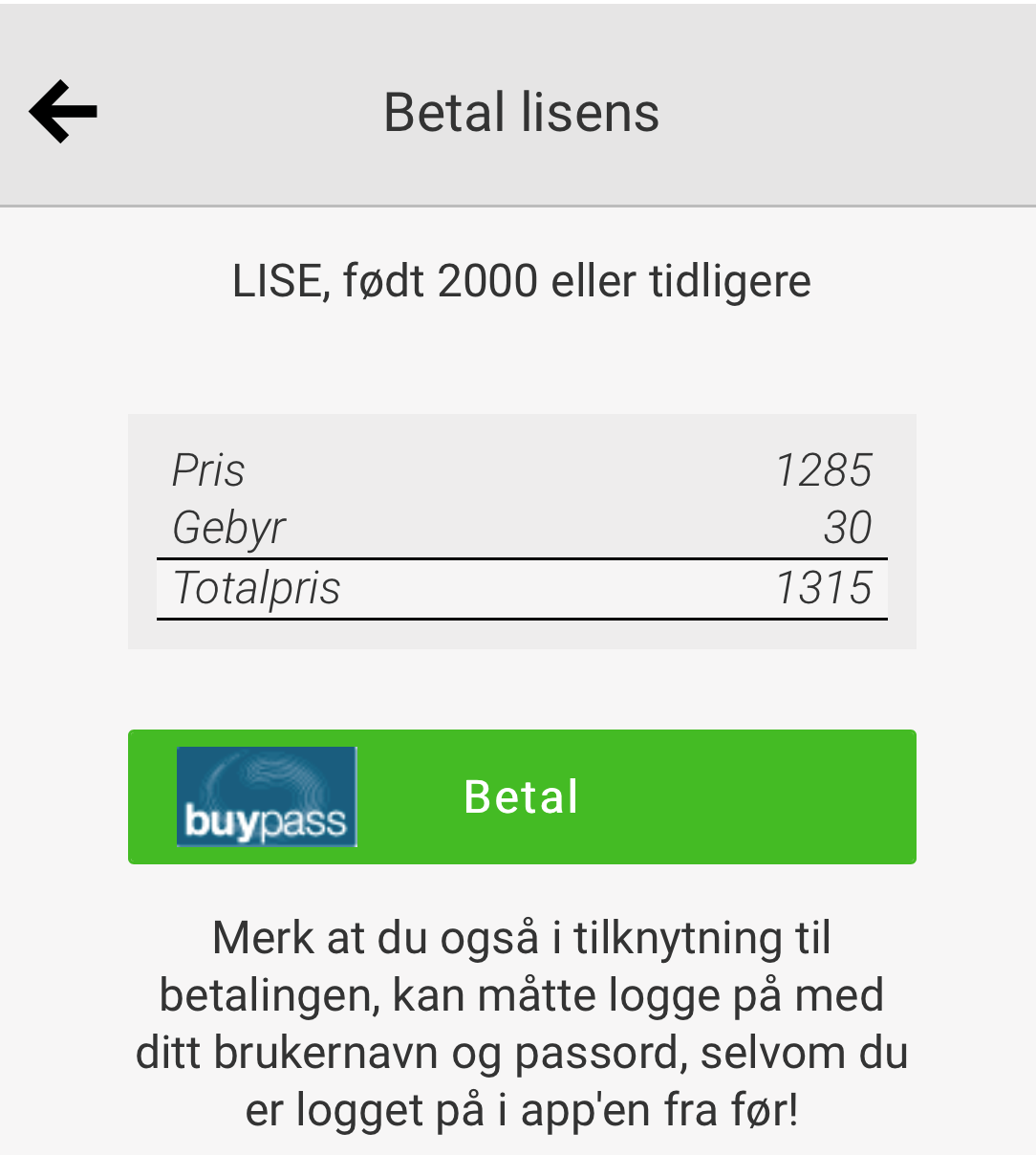The width and height of the screenshot is (1036, 1155).
Task: Click the Totalpris value 1315
Action: coord(828,587)
